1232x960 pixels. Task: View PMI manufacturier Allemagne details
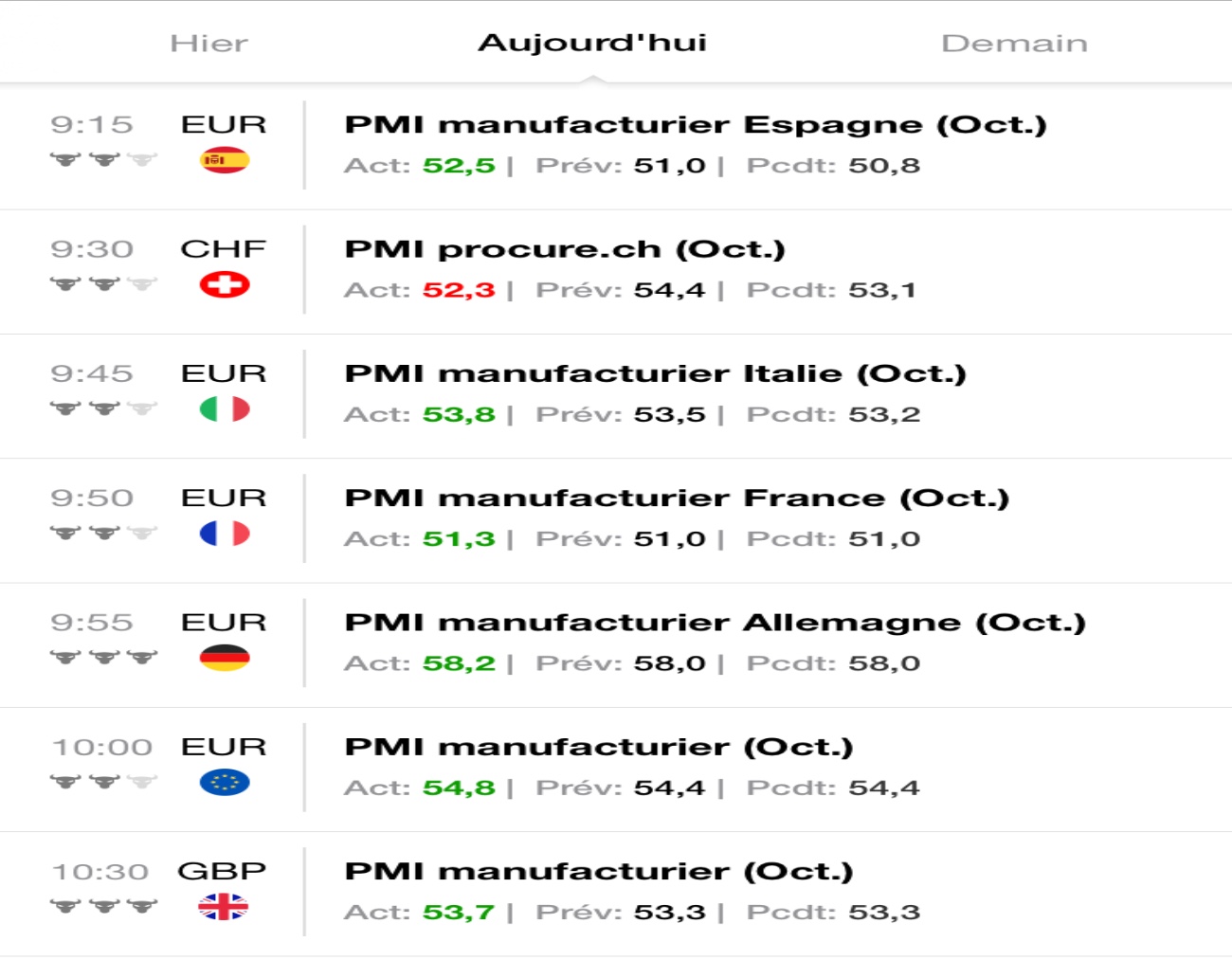[715, 623]
